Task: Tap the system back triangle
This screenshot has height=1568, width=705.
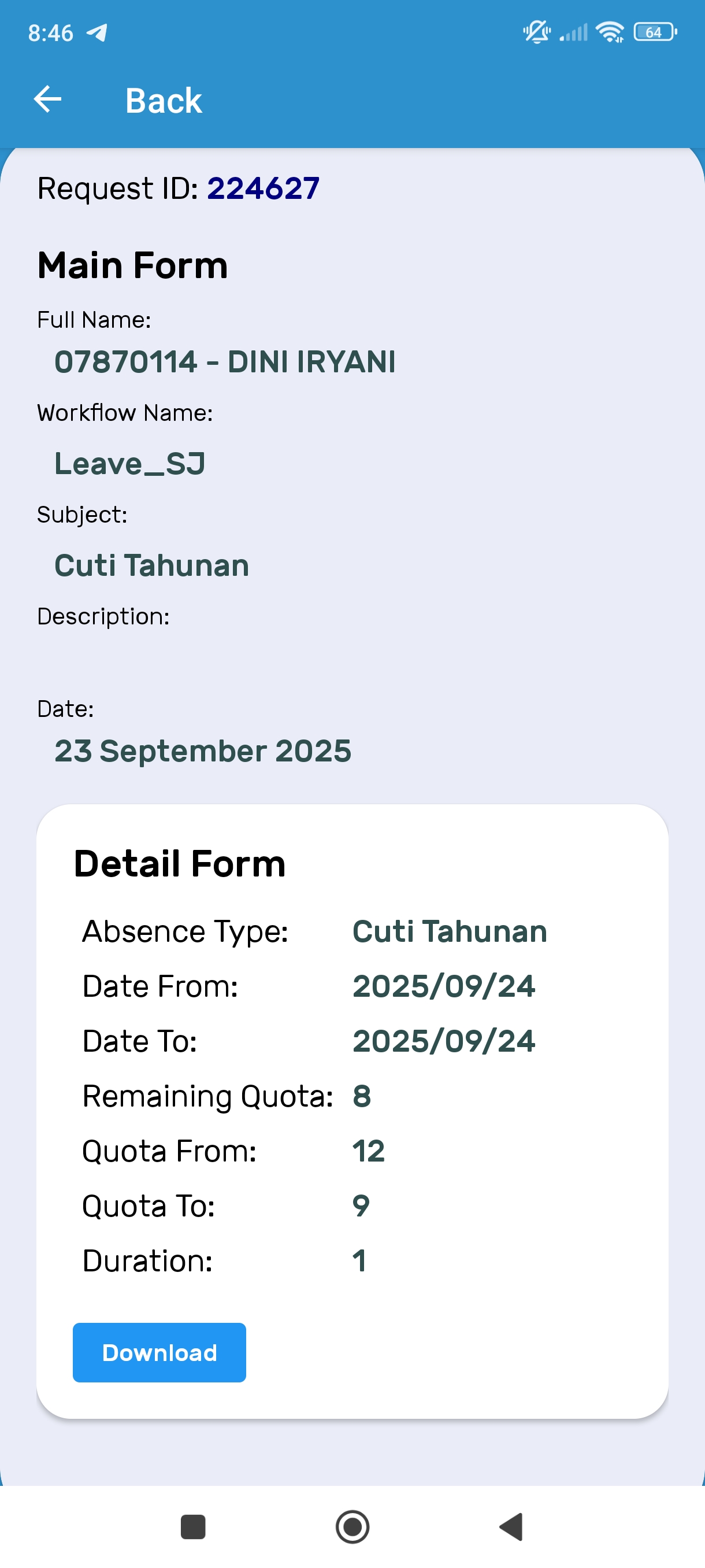Action: point(511,1526)
